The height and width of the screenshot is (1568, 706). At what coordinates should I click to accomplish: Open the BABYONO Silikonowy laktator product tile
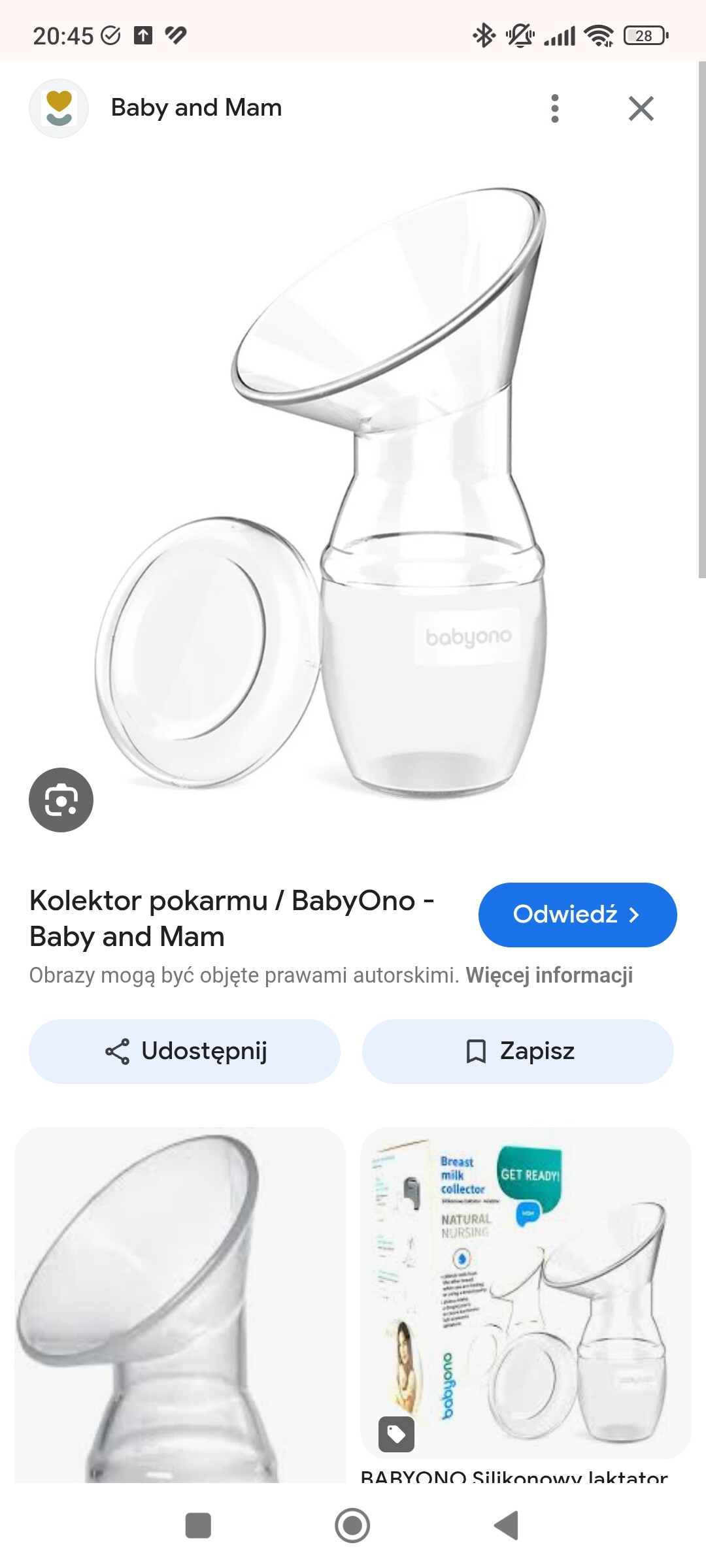pos(526,1294)
